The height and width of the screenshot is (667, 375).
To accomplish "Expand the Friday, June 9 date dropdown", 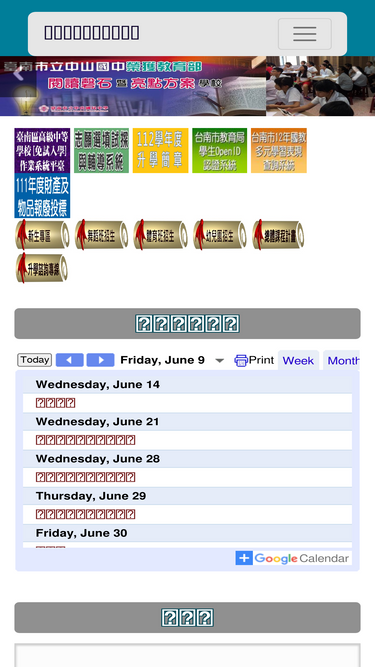I will 172,360.
